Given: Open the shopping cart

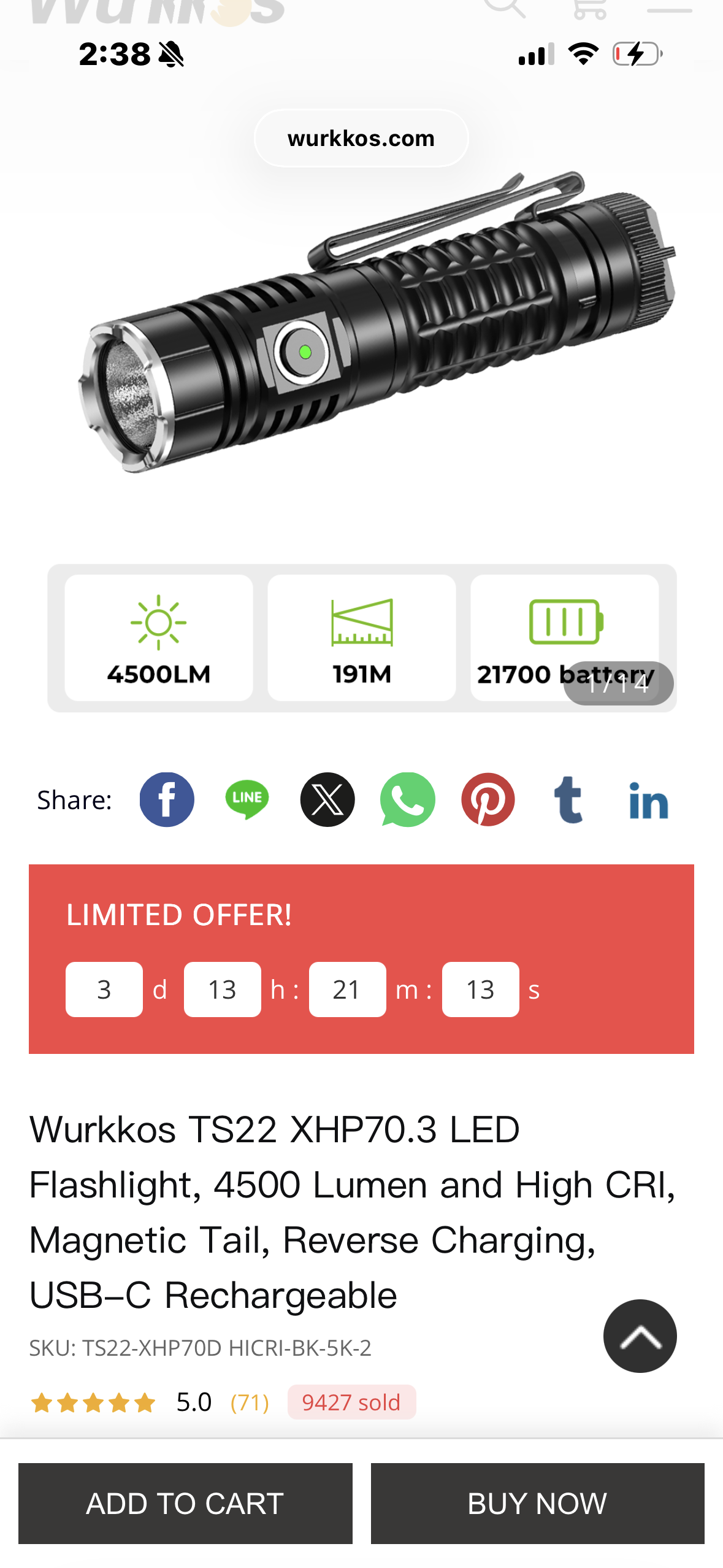Looking at the screenshot, I should pyautogui.click(x=589, y=9).
